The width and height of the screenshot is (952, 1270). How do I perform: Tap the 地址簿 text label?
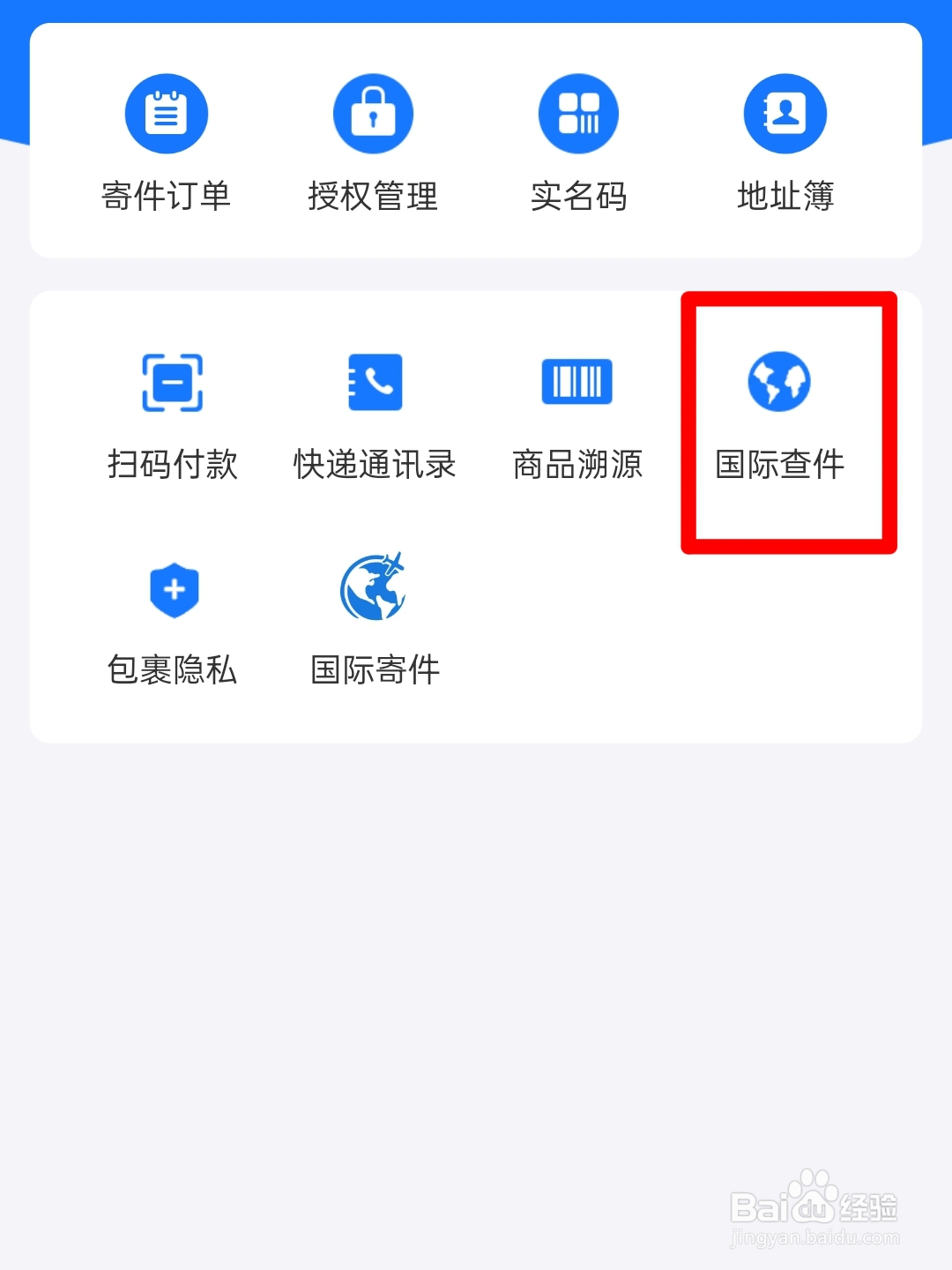(x=785, y=197)
